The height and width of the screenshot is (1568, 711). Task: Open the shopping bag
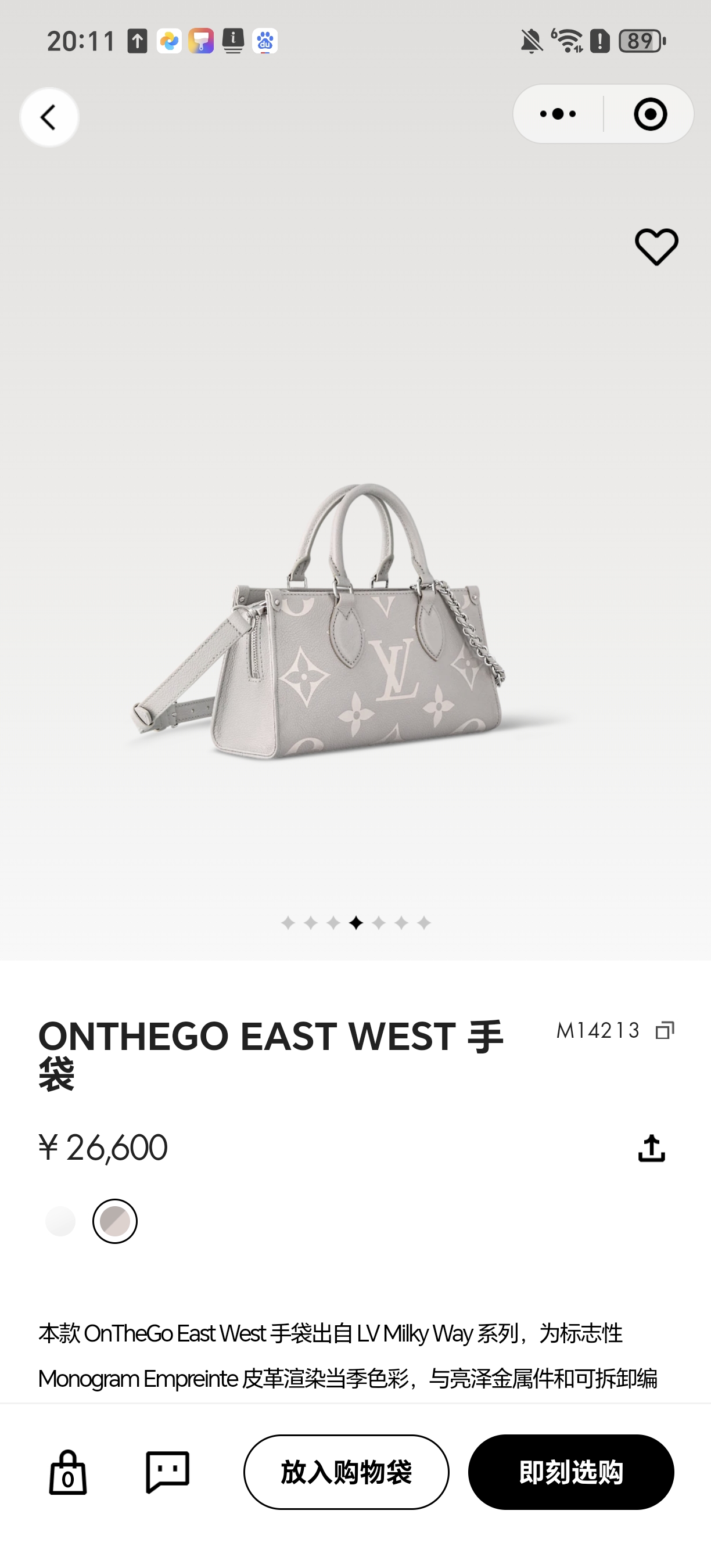[67, 1472]
